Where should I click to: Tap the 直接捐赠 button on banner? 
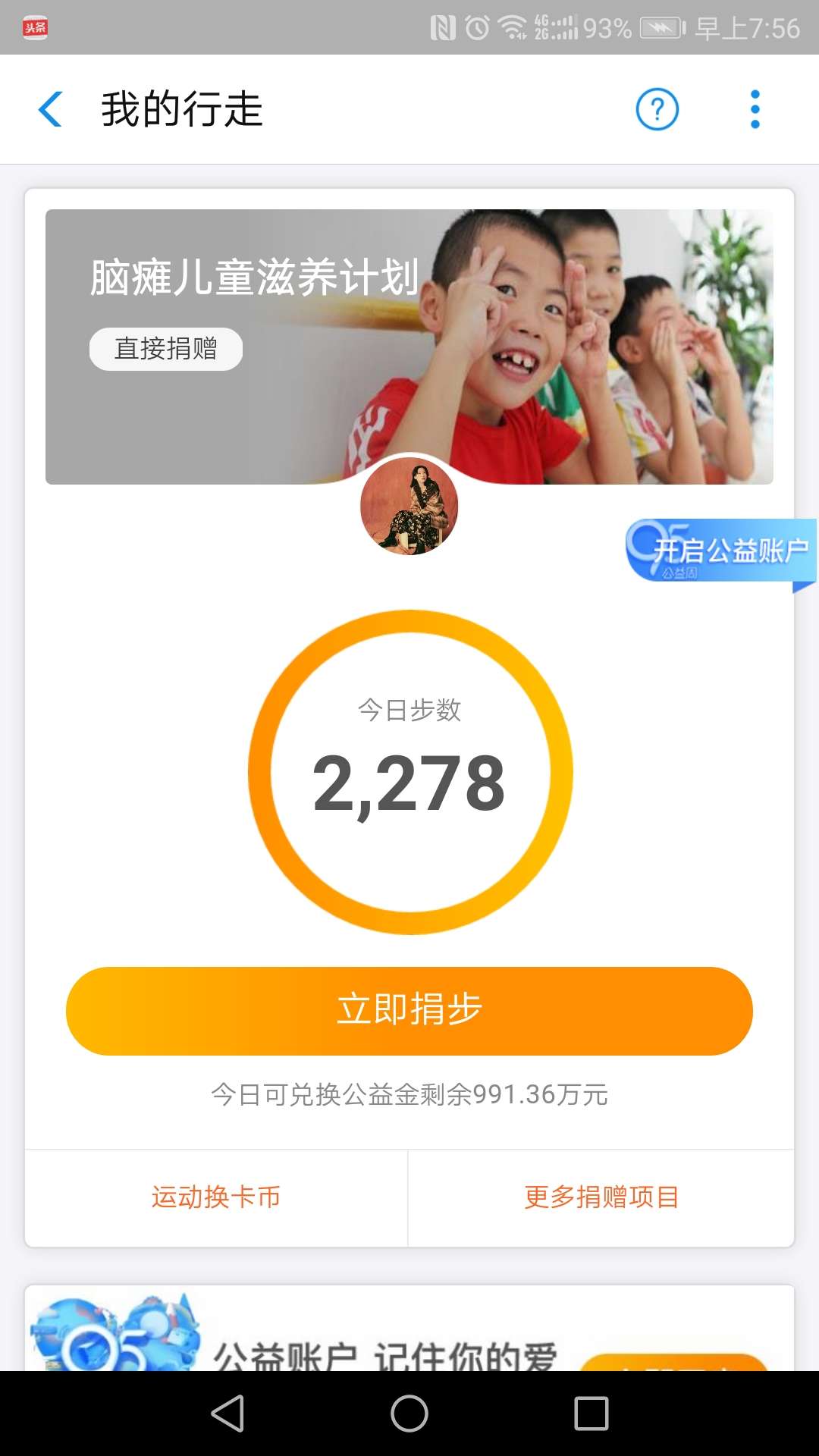(x=166, y=349)
